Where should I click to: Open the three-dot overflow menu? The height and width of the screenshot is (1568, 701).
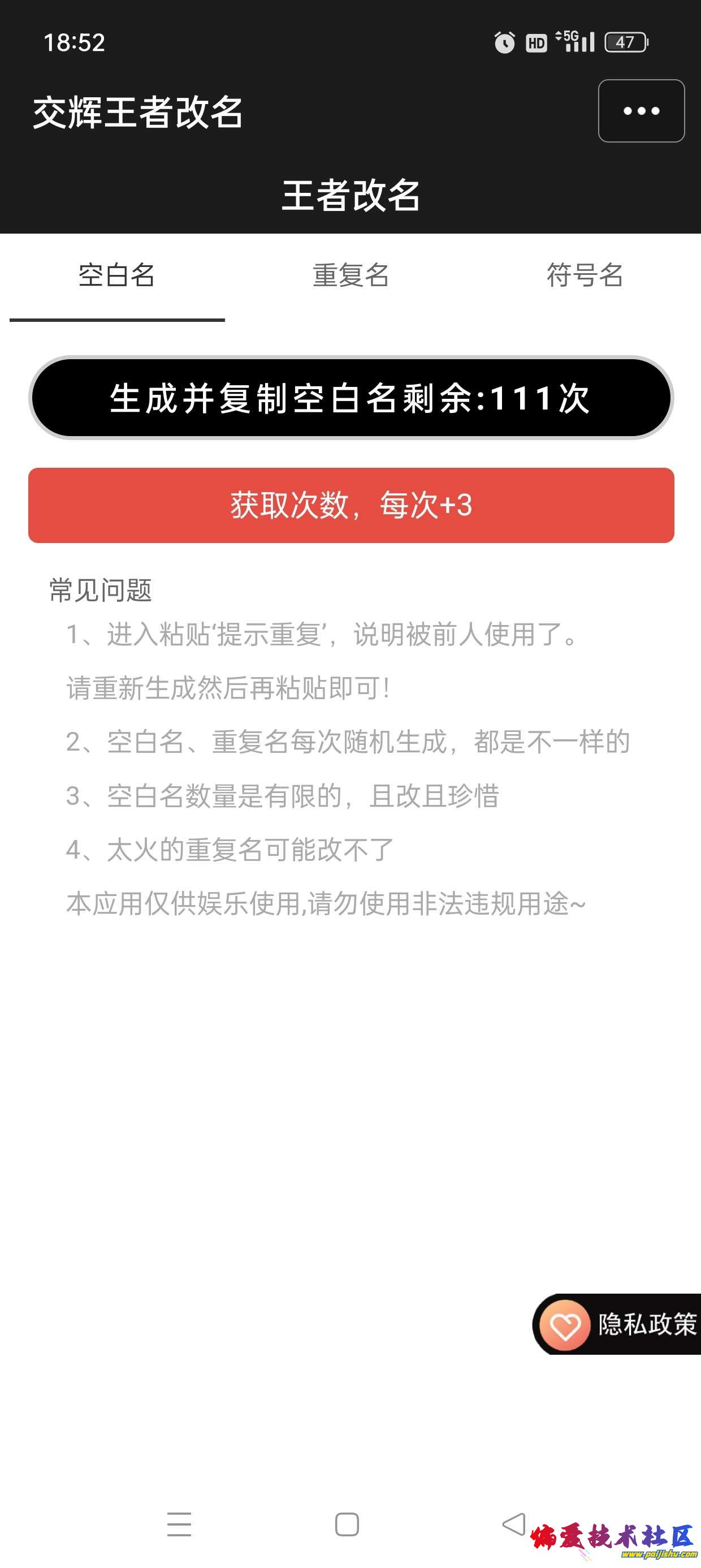pyautogui.click(x=641, y=111)
